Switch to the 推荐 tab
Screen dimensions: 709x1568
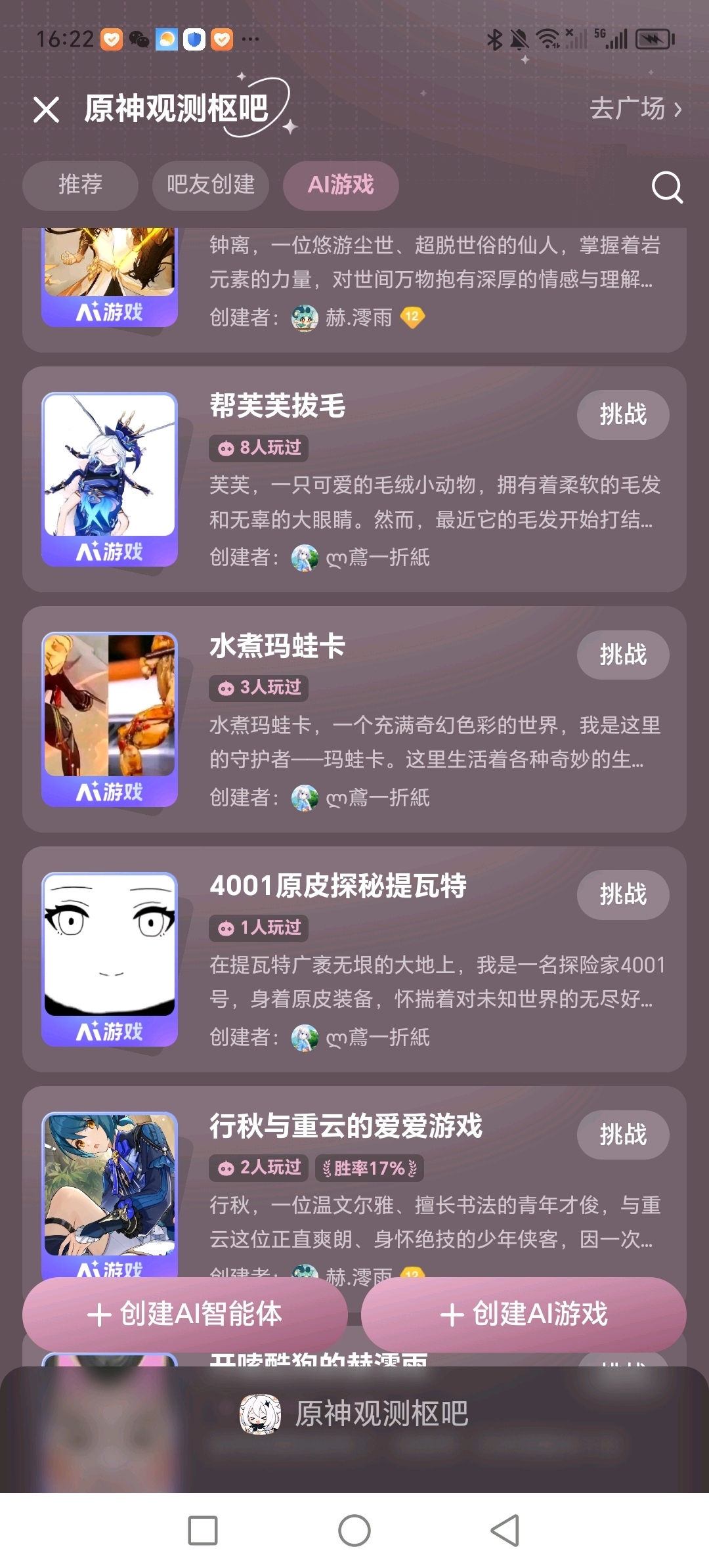point(80,185)
